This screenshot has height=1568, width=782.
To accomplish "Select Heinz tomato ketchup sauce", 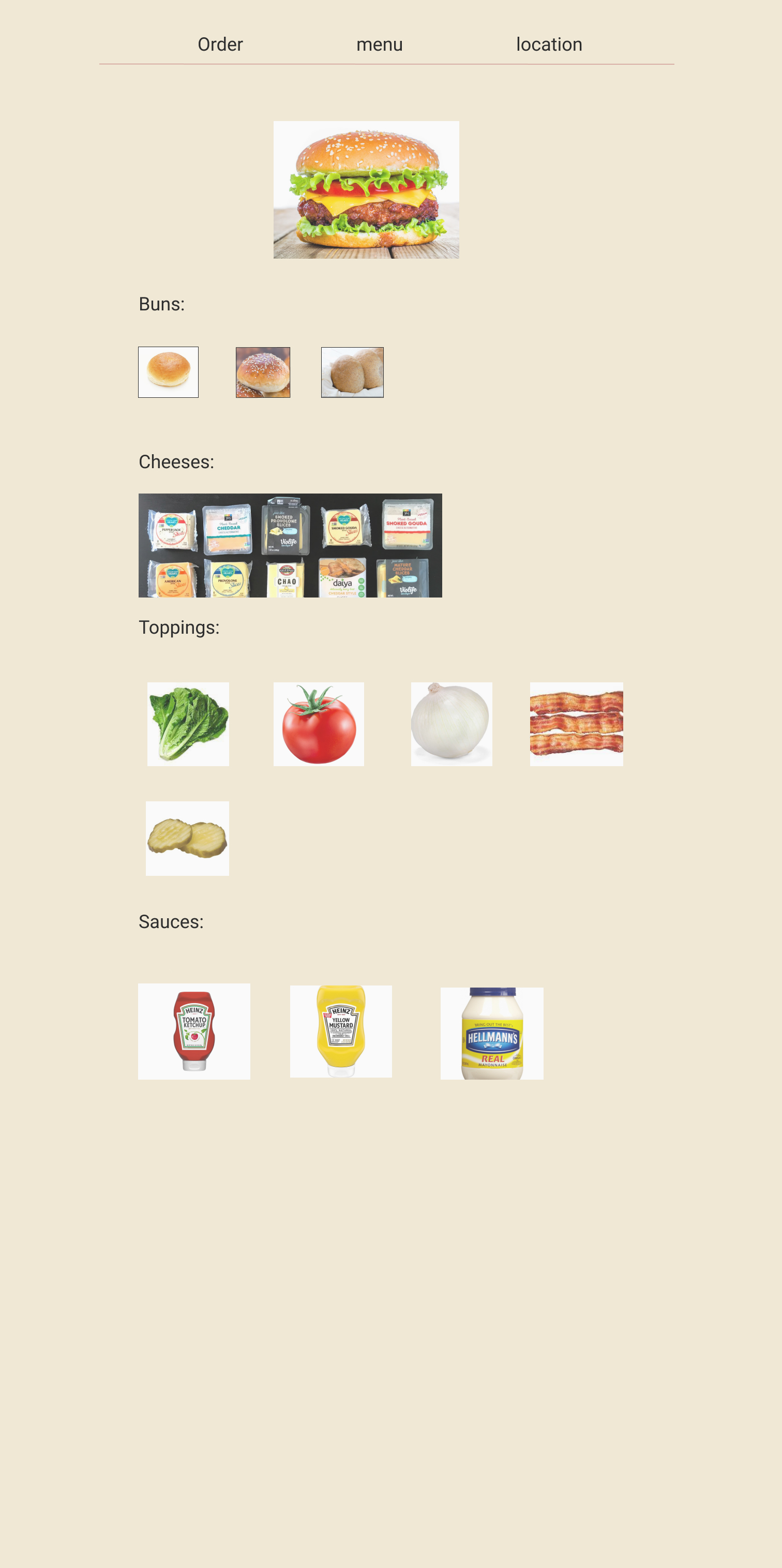I will [194, 1031].
